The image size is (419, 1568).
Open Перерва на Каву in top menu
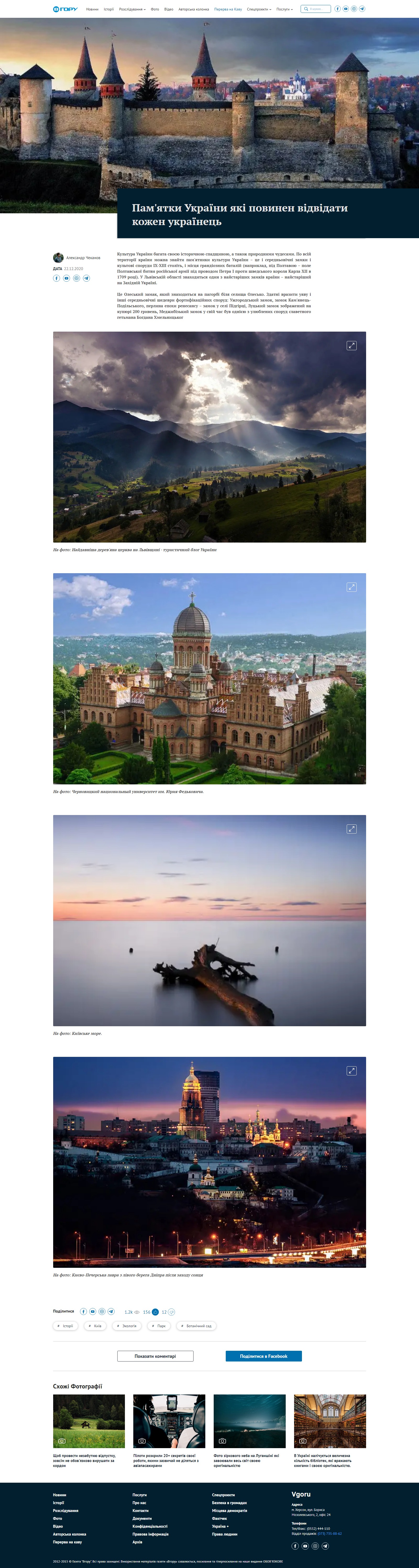228,9
